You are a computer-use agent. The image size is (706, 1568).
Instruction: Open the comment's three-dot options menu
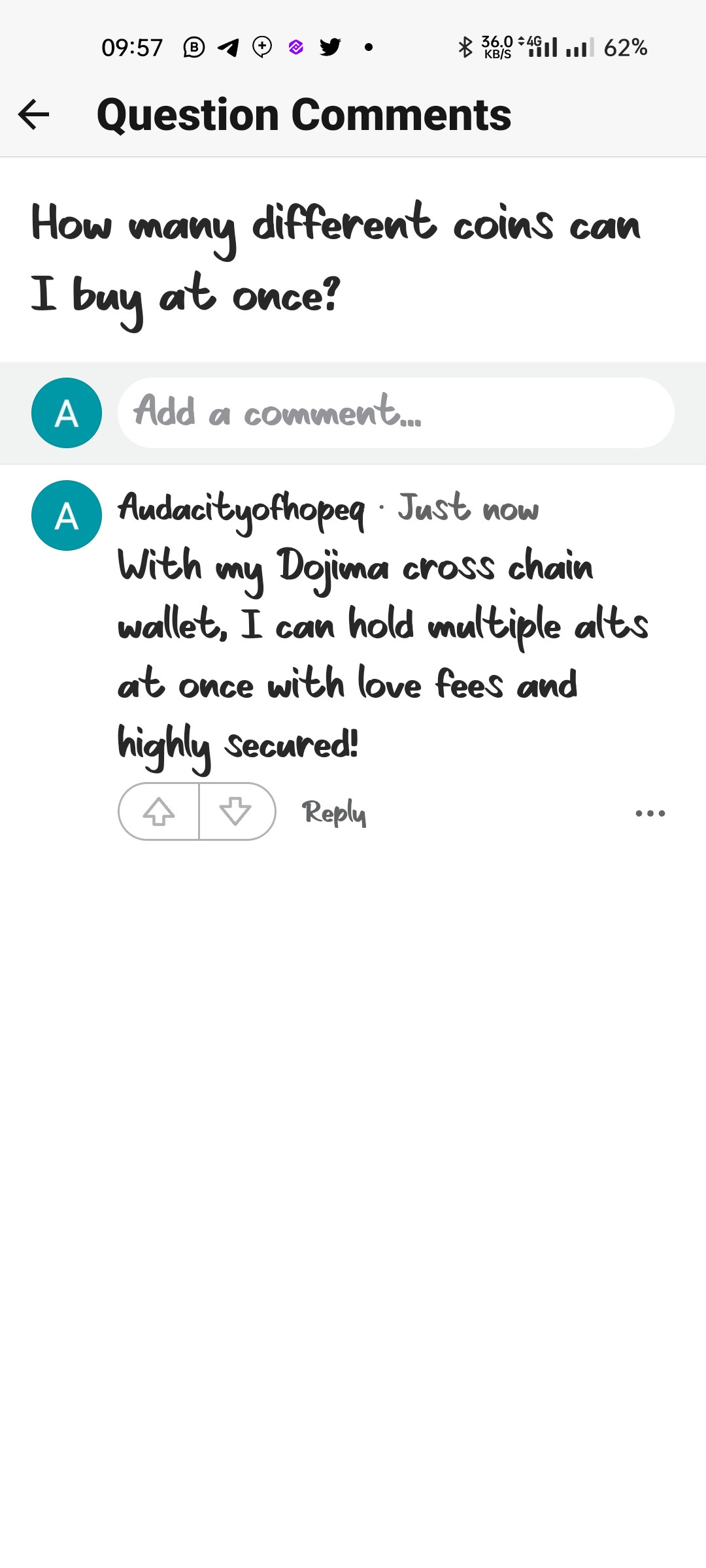coord(650,813)
